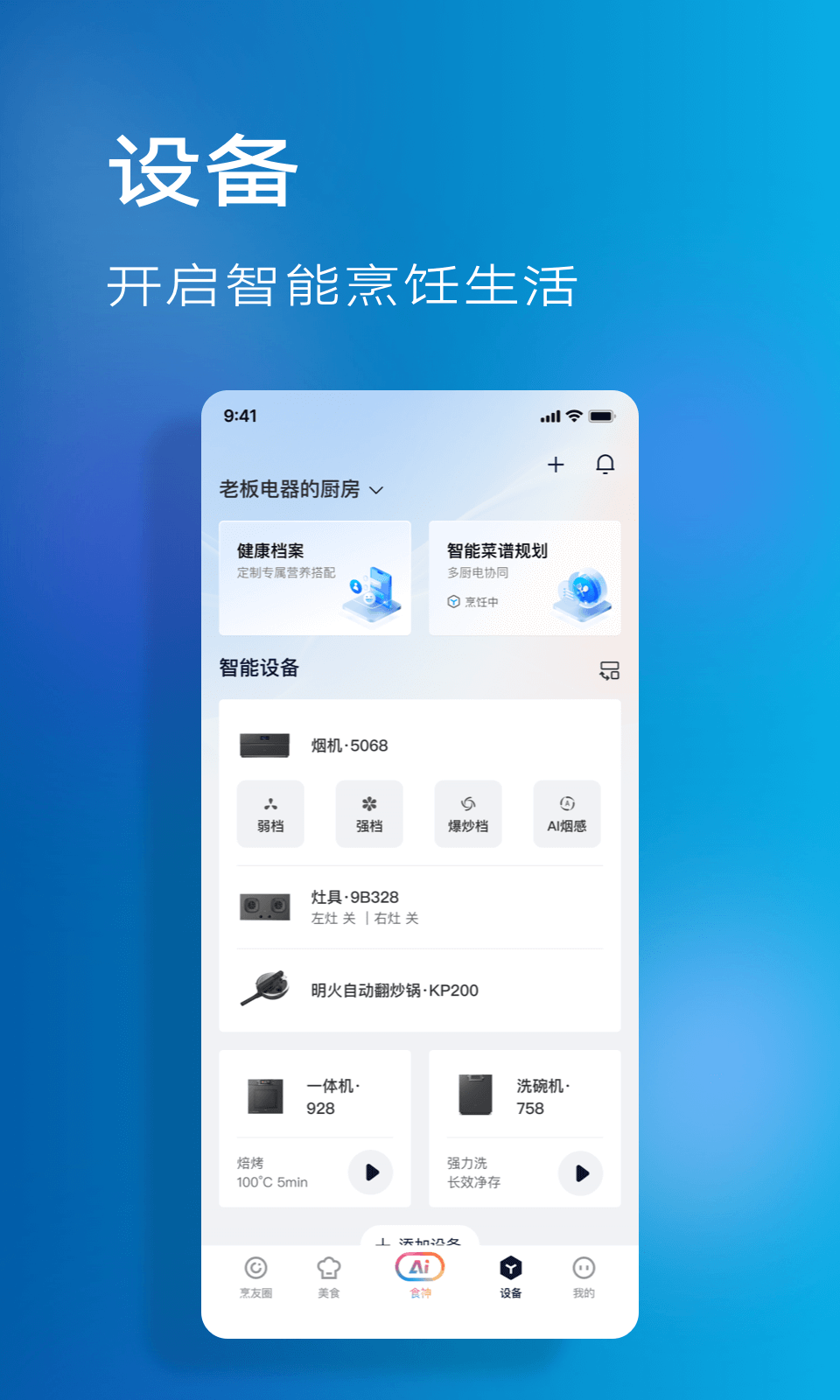Start the 洗碗机·758 strong wash program
840x1400 pixels.
[581, 1172]
